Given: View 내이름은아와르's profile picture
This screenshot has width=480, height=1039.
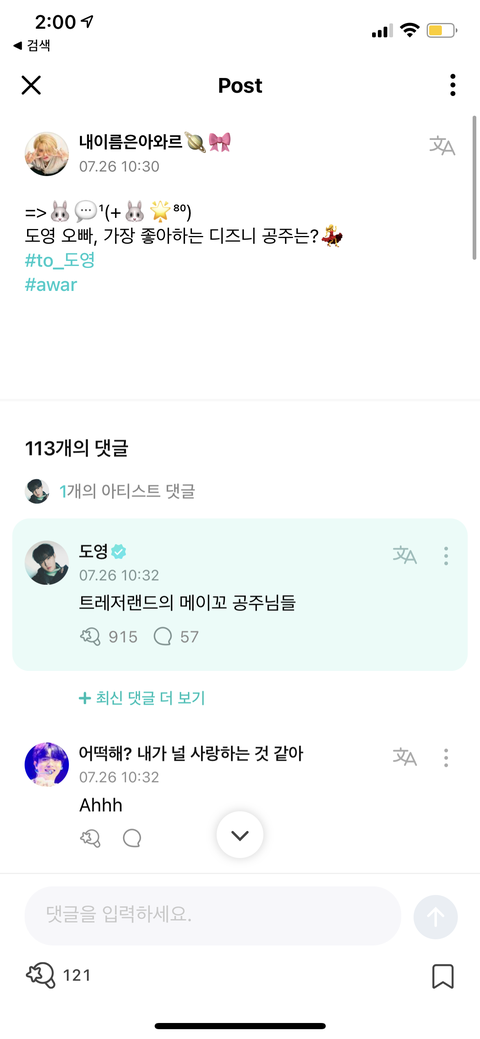Looking at the screenshot, I should pos(46,154).
